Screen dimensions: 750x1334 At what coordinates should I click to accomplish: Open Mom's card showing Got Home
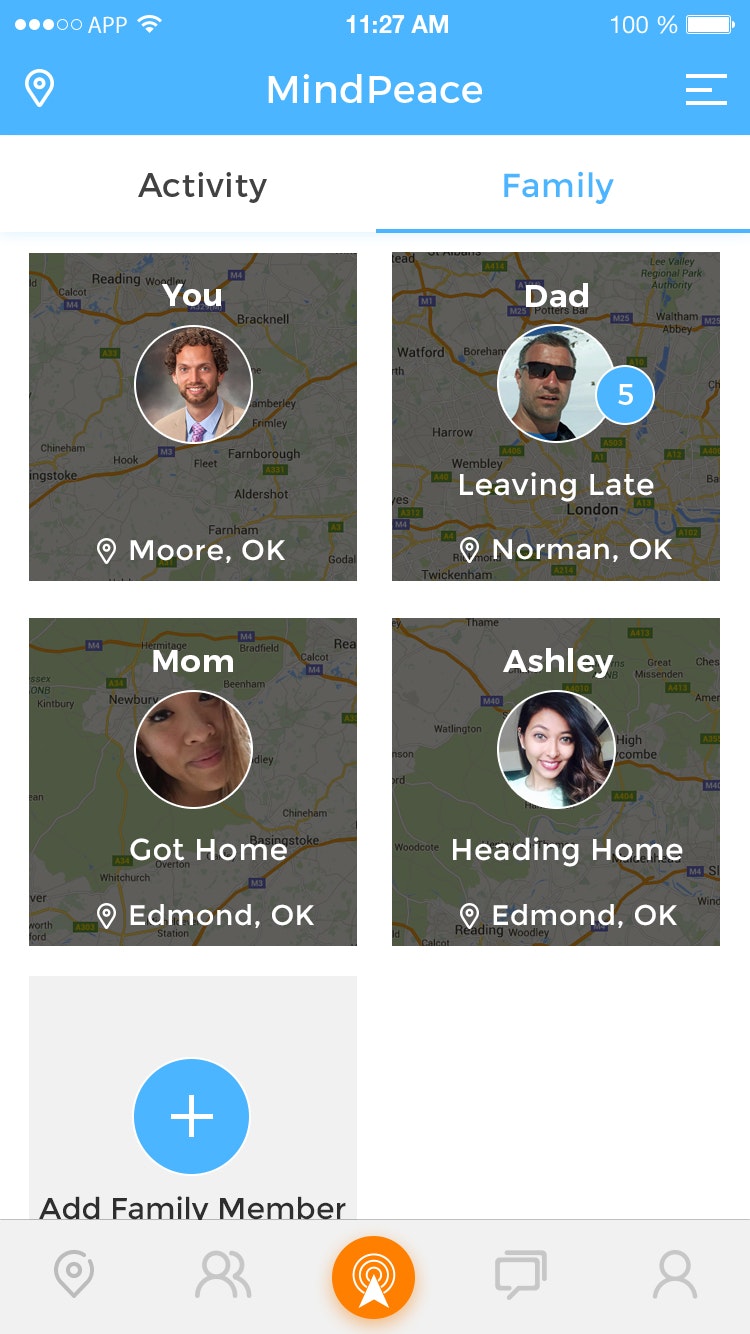click(x=193, y=781)
